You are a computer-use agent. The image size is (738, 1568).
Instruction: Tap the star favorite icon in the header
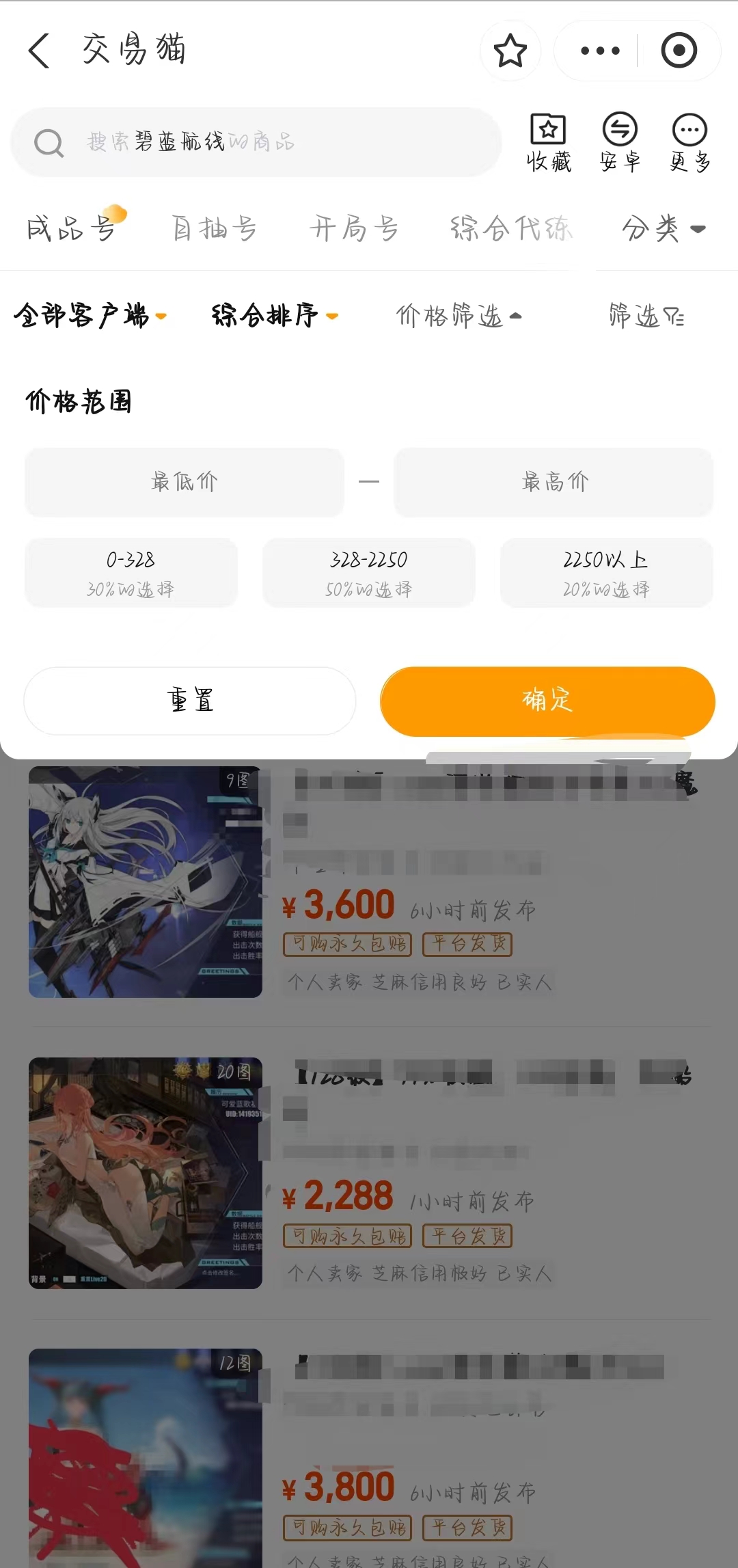tap(510, 51)
